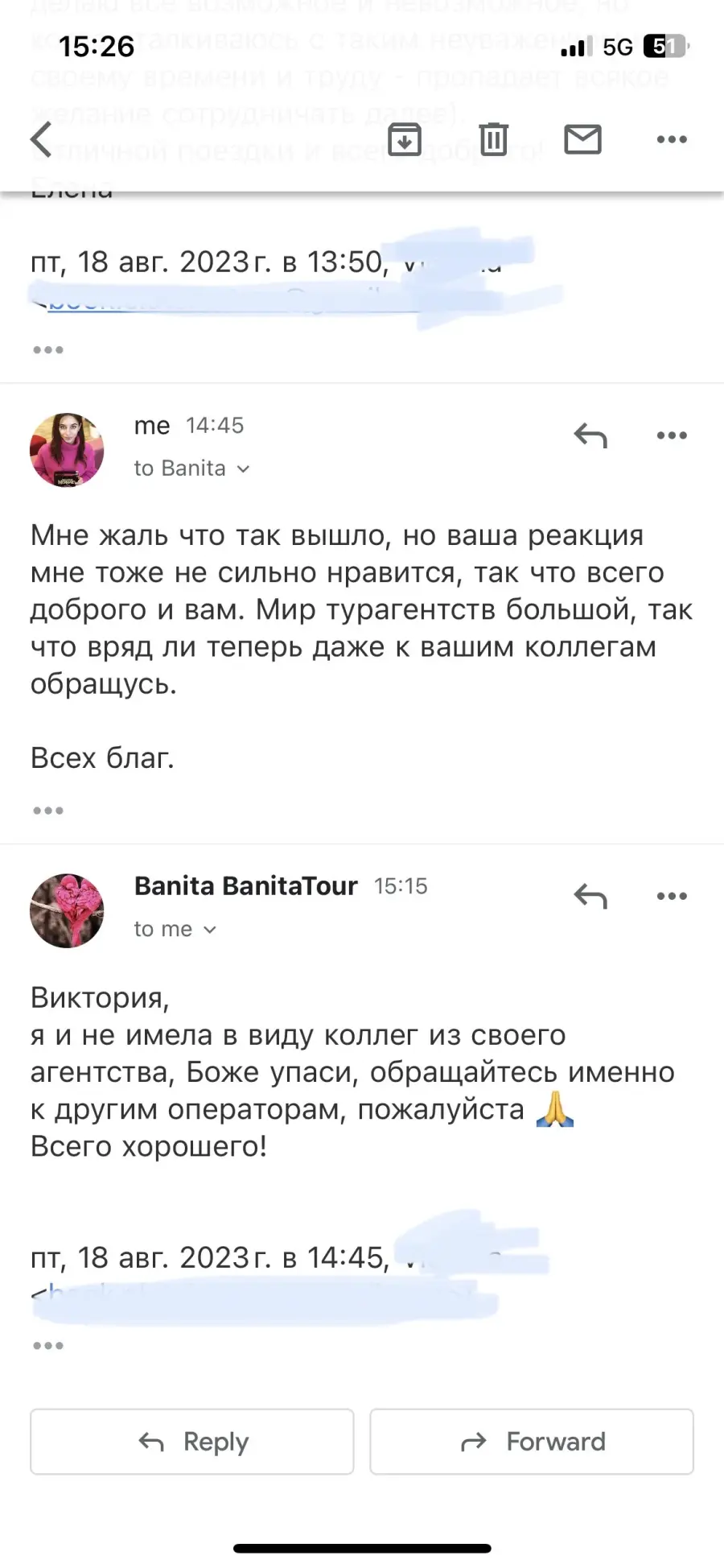The width and height of the screenshot is (724, 1568).
Task: Forward this email
Action: pyautogui.click(x=532, y=1442)
